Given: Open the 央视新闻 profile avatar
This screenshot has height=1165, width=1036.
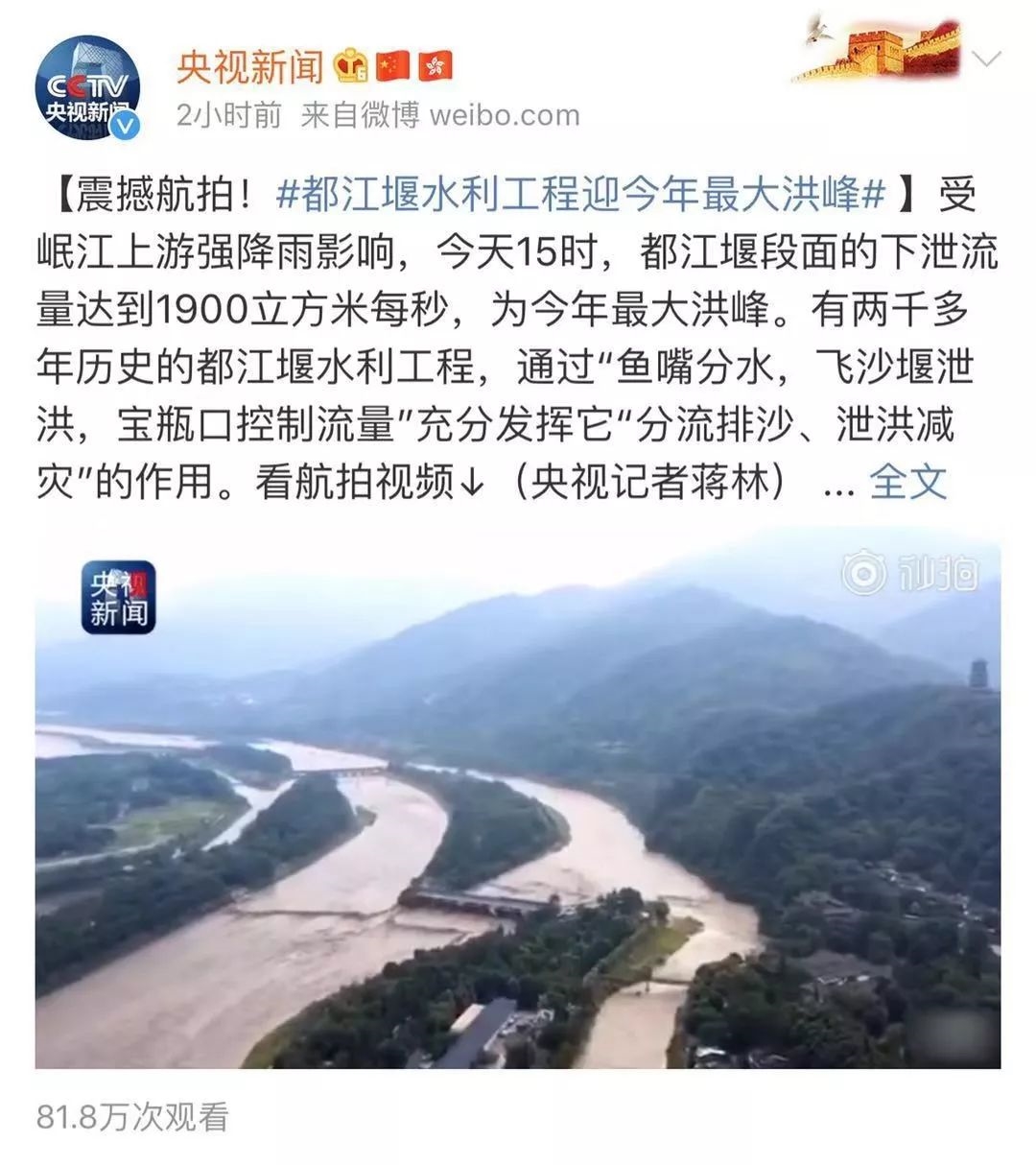Looking at the screenshot, I should [87, 88].
